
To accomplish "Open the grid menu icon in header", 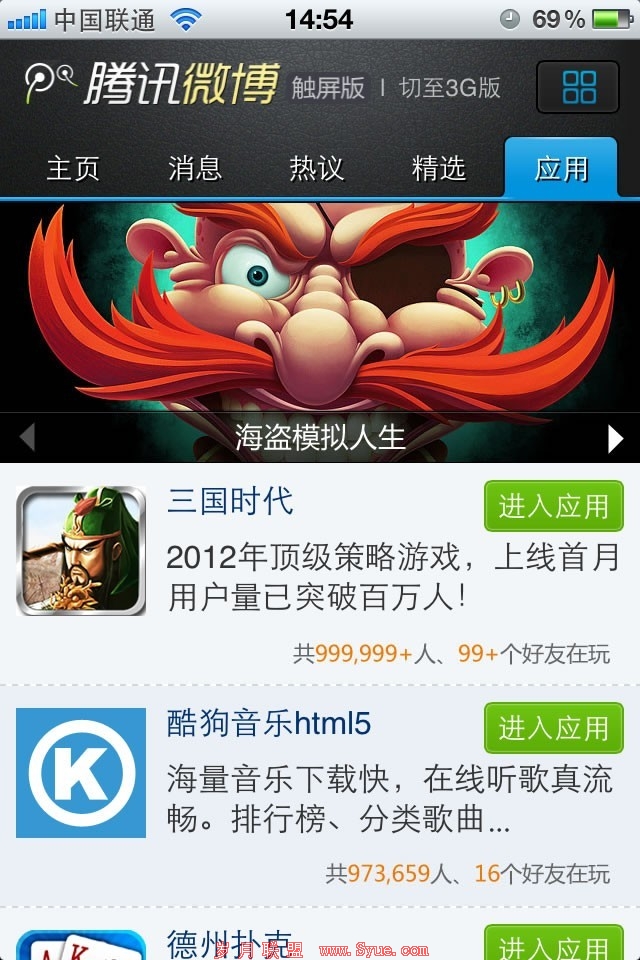I will point(579,87).
